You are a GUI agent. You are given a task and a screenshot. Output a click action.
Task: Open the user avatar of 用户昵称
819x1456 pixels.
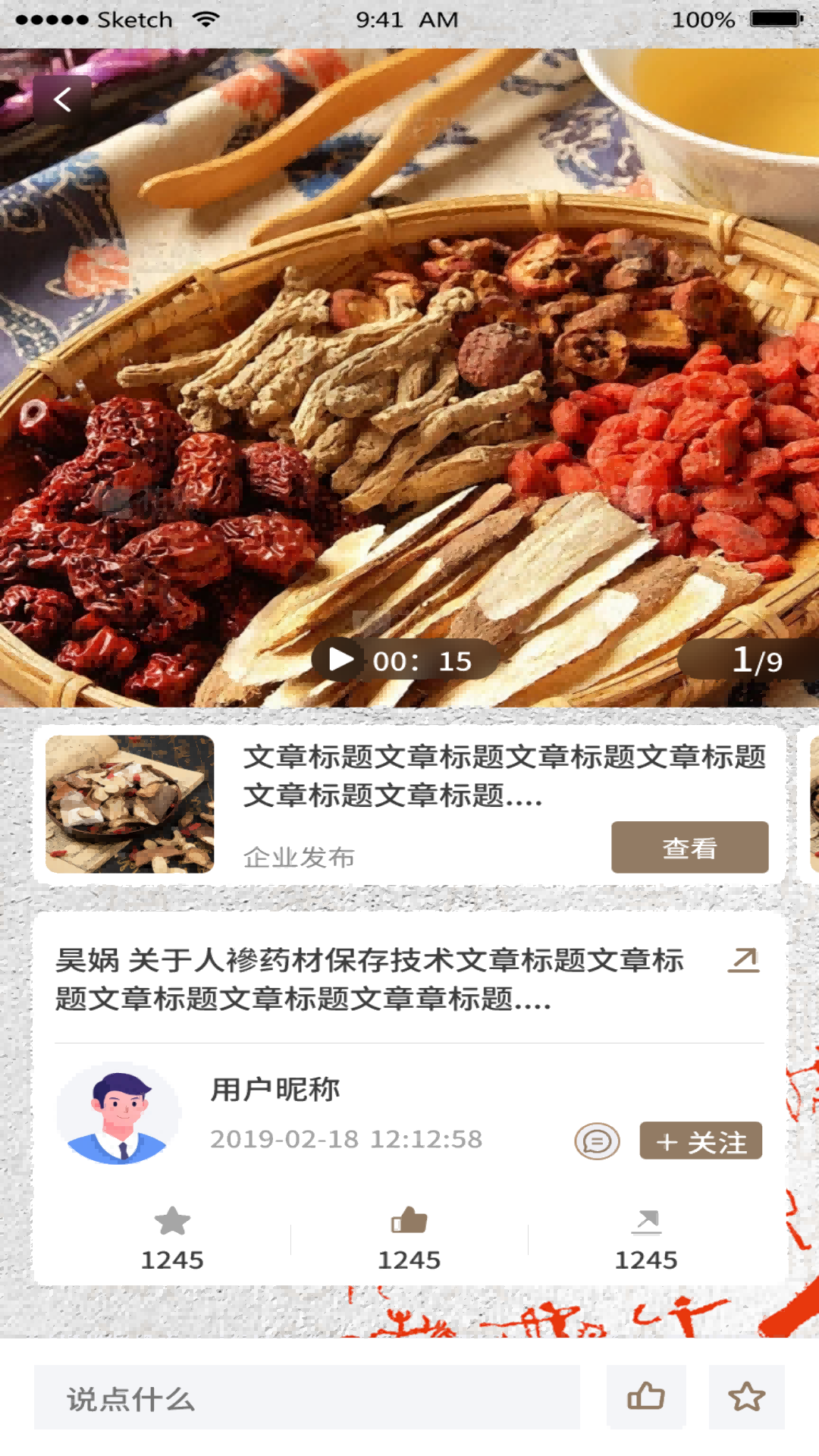click(119, 1113)
